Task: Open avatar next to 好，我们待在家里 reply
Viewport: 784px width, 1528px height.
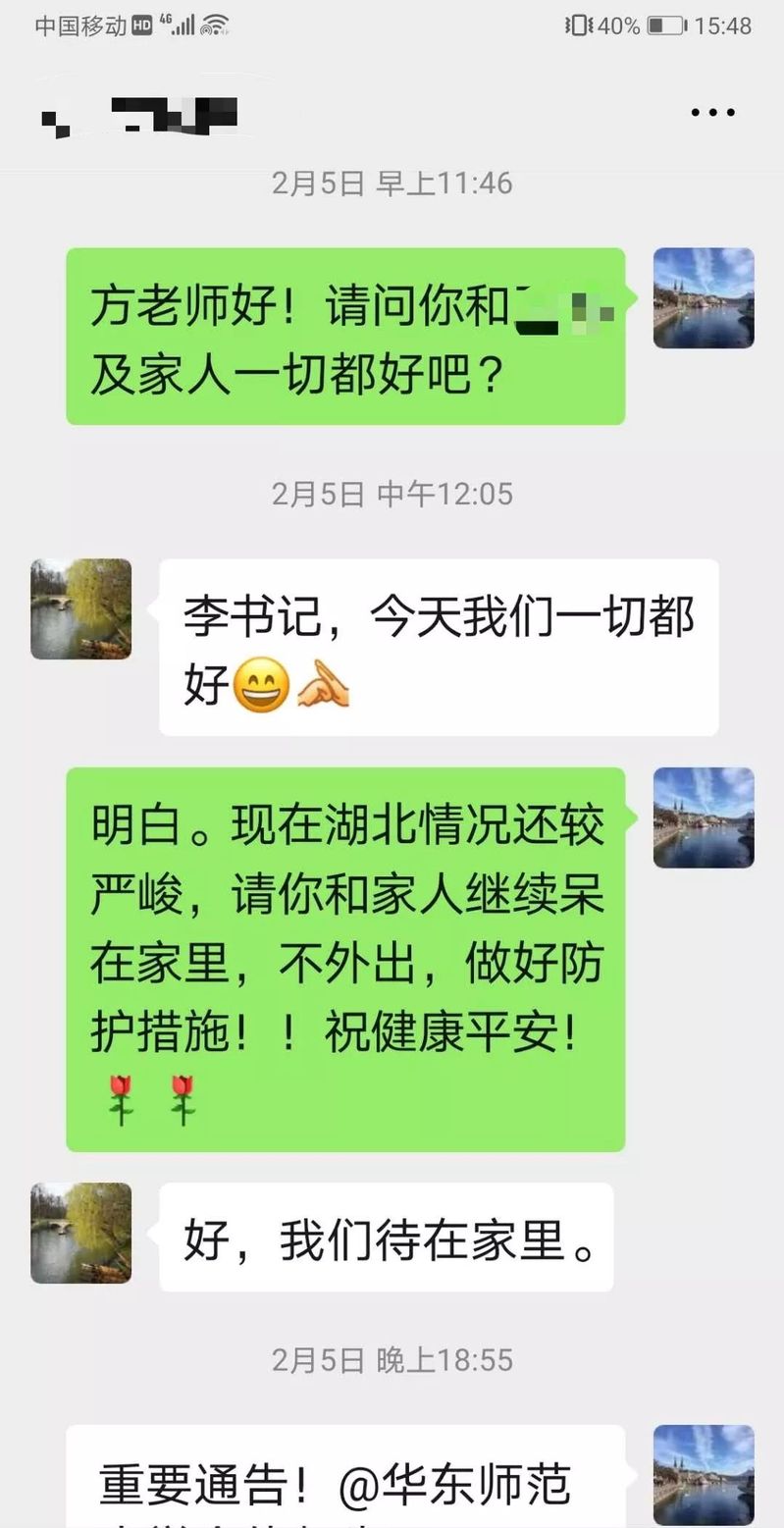Action: pos(80,1233)
